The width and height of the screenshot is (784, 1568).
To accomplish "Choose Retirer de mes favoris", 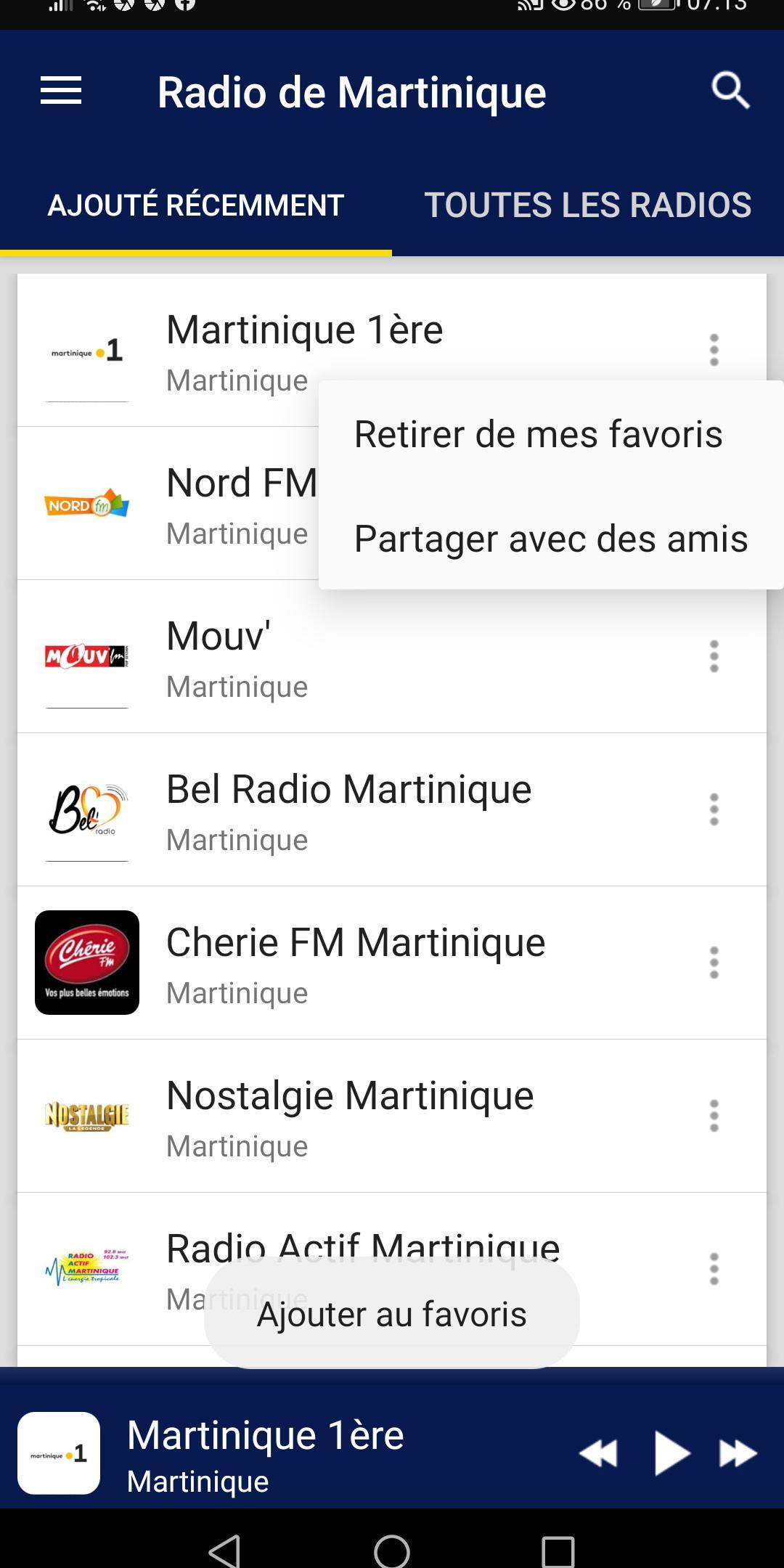I will click(x=538, y=434).
